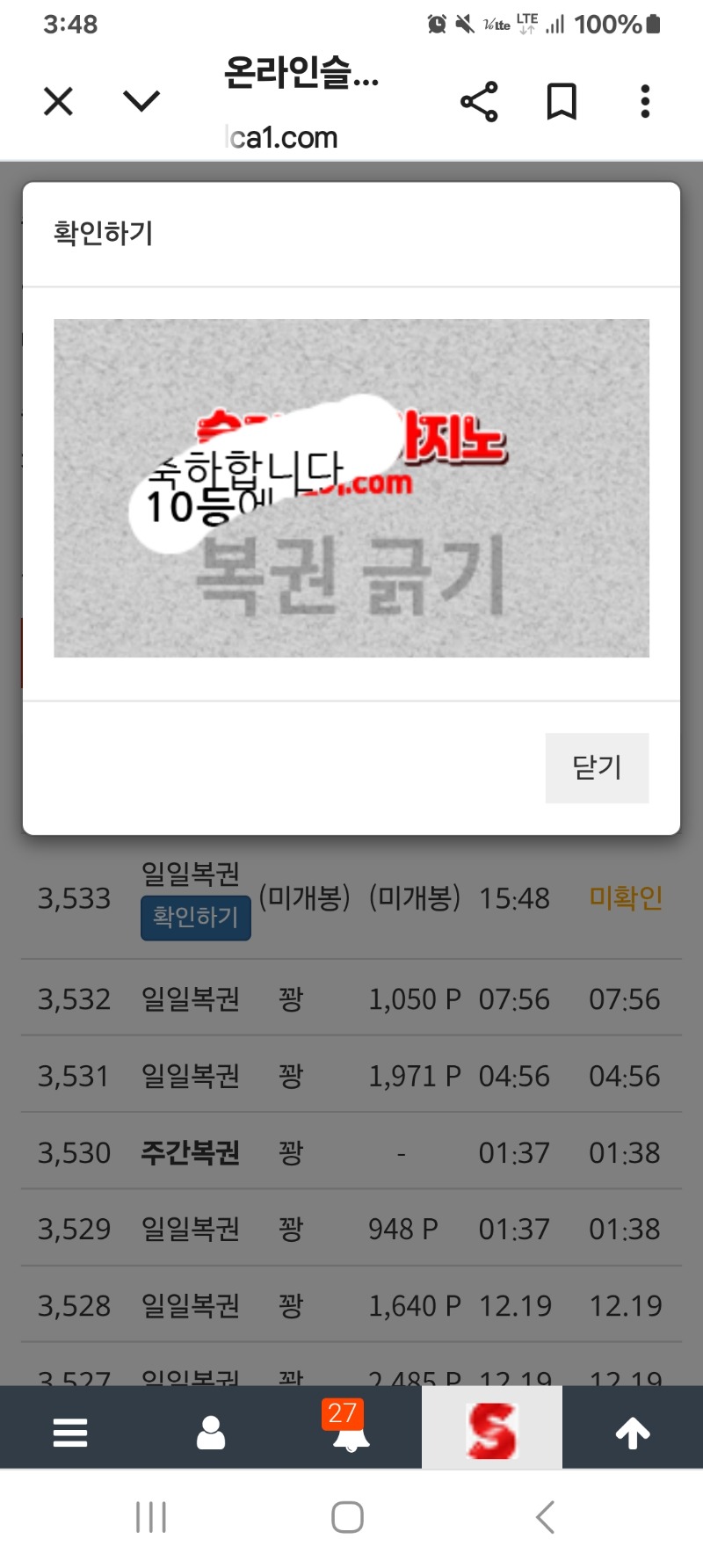Open the browser overflow menu
Viewport: 703px width, 1568px height.
tap(645, 102)
